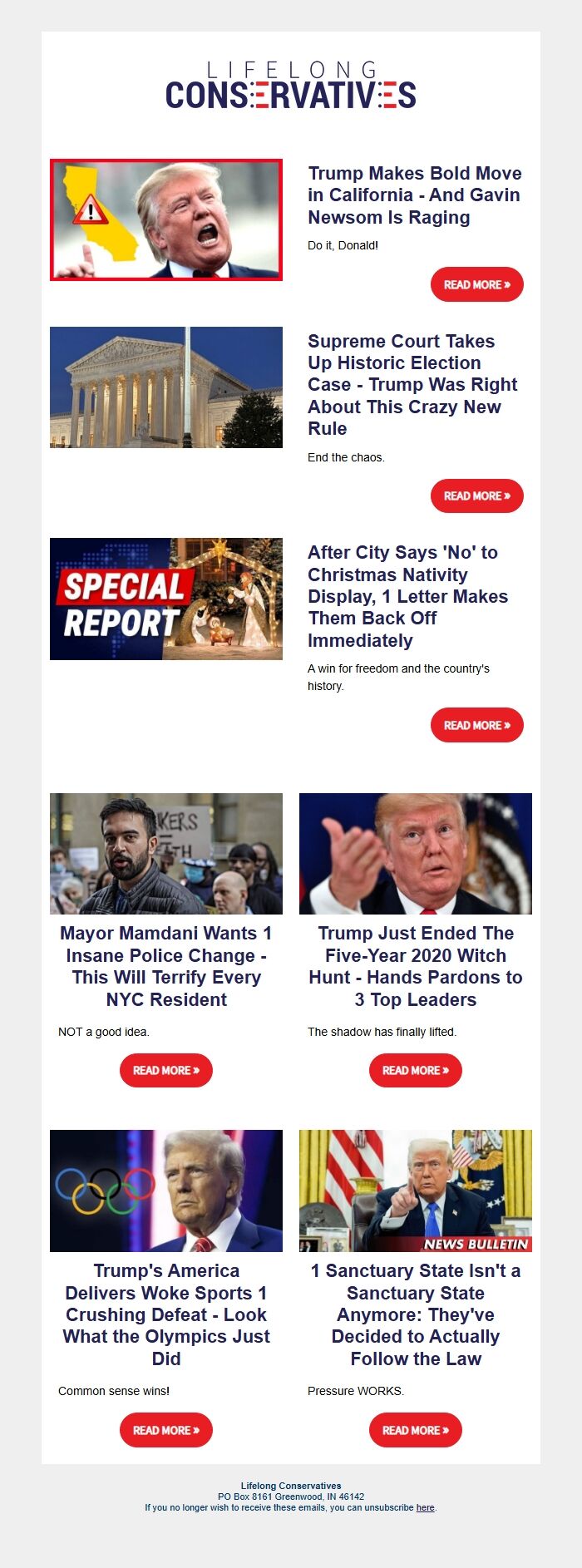Open the Trump California map image
The height and width of the screenshot is (1568, 582).
point(166,220)
